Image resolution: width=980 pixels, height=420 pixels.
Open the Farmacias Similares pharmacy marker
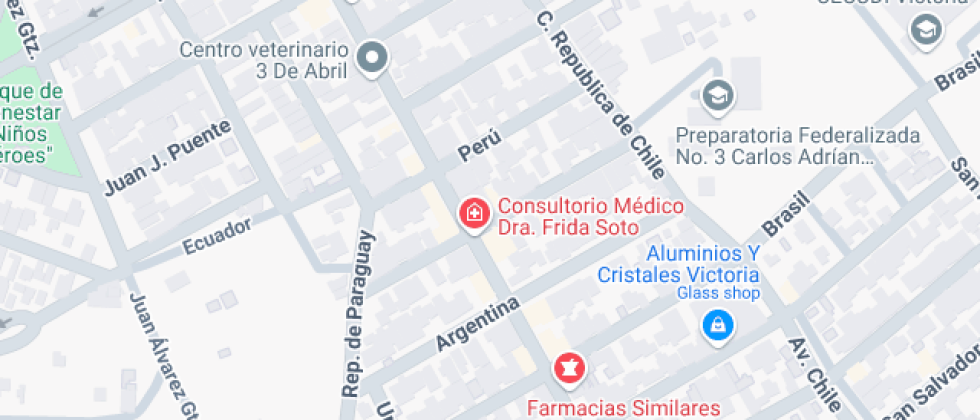[x=569, y=367]
